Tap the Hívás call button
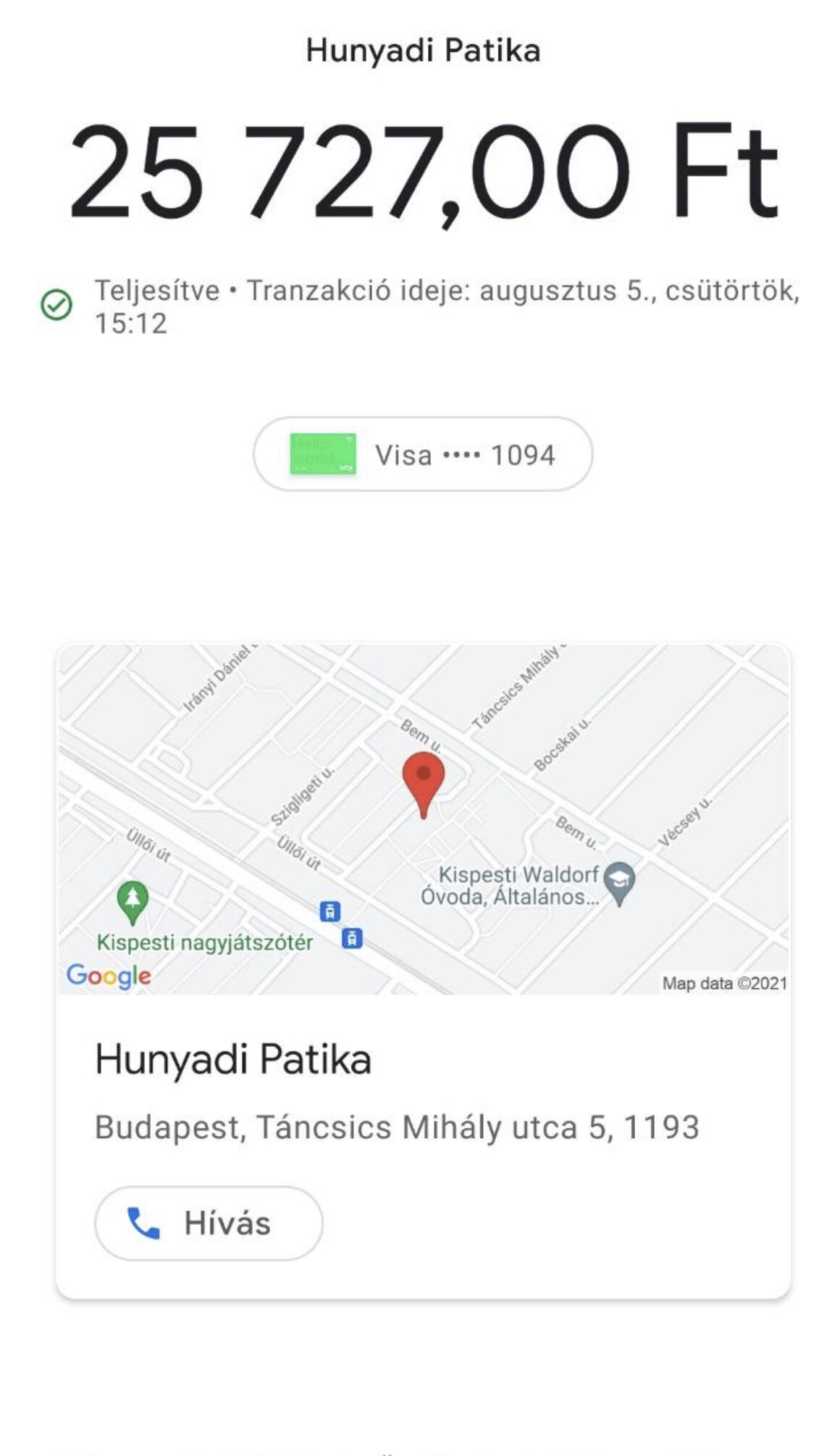Screen dimensions: 840x1456 (x=209, y=1223)
